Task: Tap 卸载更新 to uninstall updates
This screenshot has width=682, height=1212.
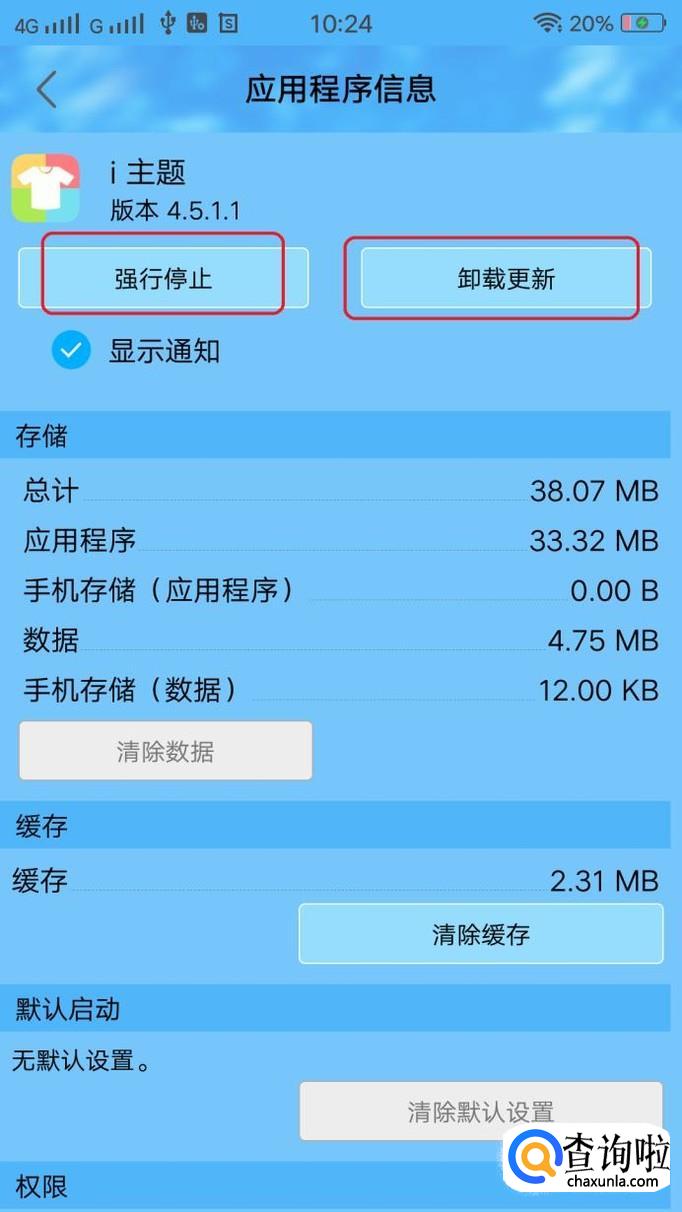Action: click(x=505, y=278)
